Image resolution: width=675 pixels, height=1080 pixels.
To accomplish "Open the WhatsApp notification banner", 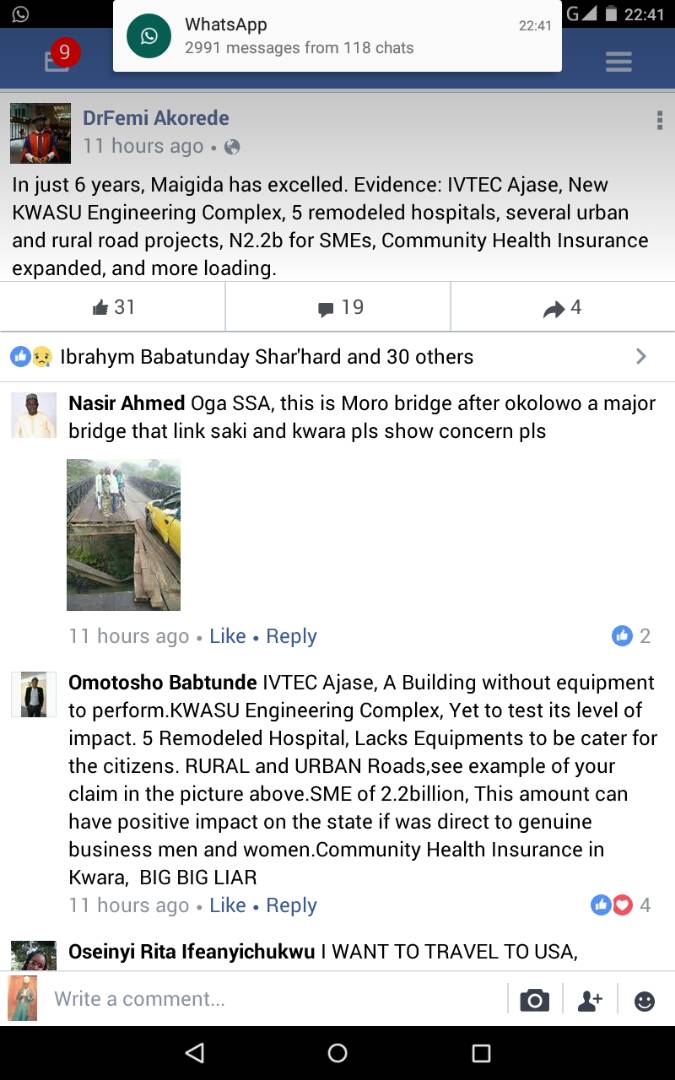I will click(x=337, y=36).
